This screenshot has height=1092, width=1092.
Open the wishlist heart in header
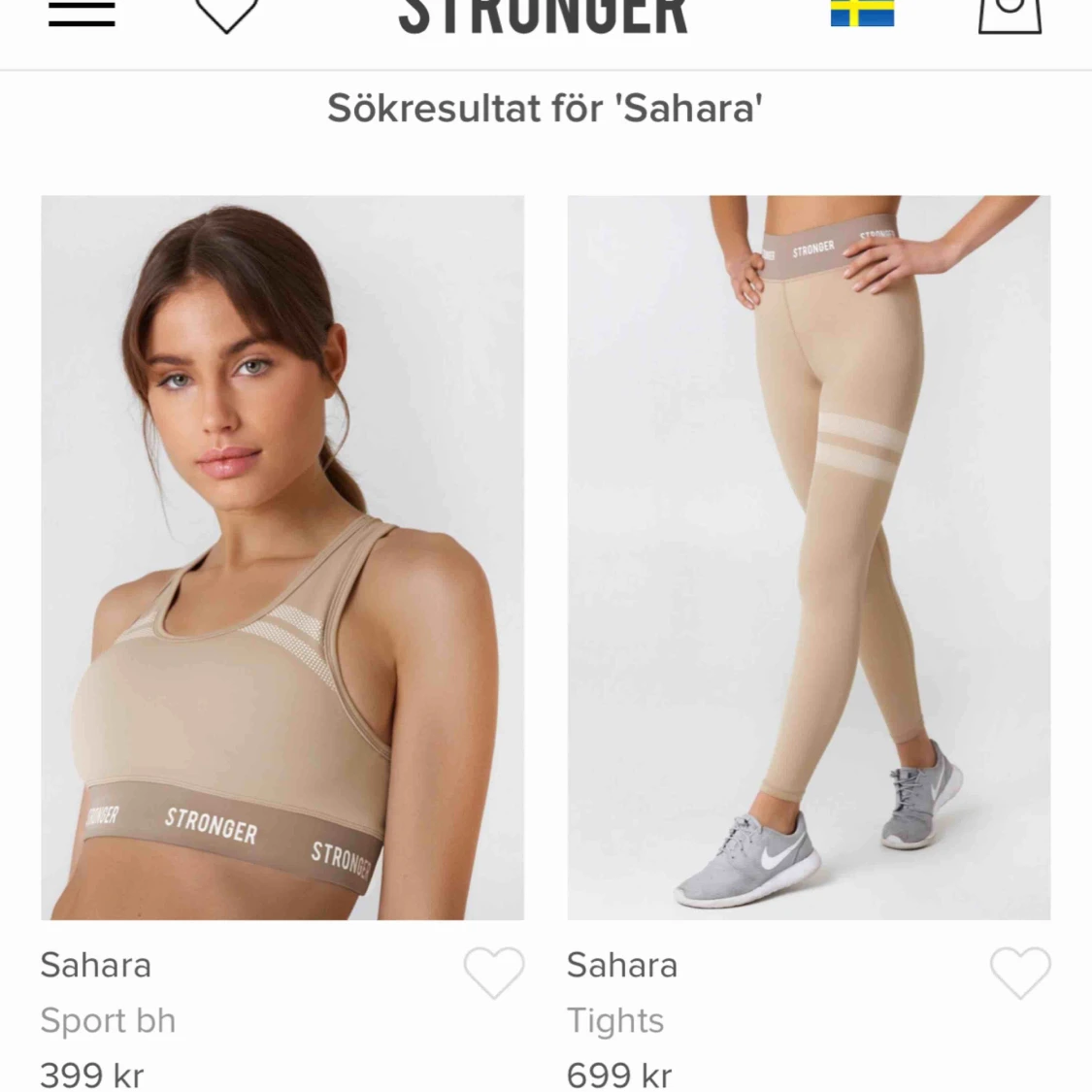(226, 15)
